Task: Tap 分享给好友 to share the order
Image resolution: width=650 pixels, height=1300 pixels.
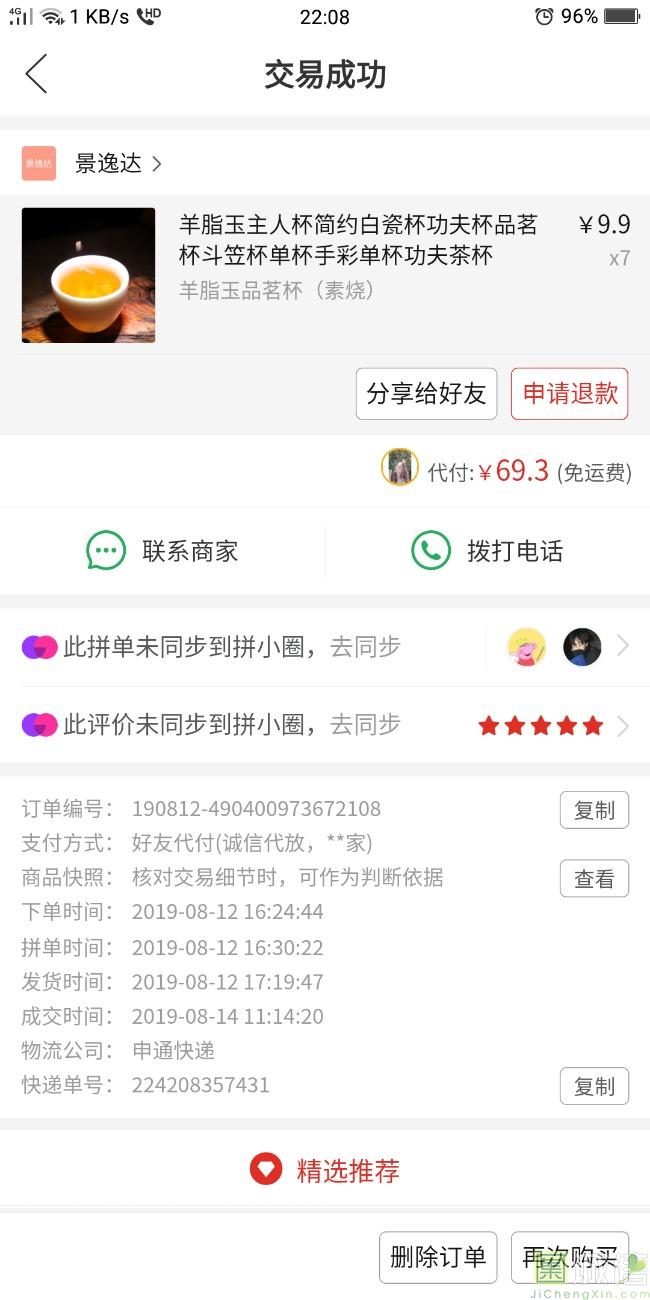Action: 426,394
